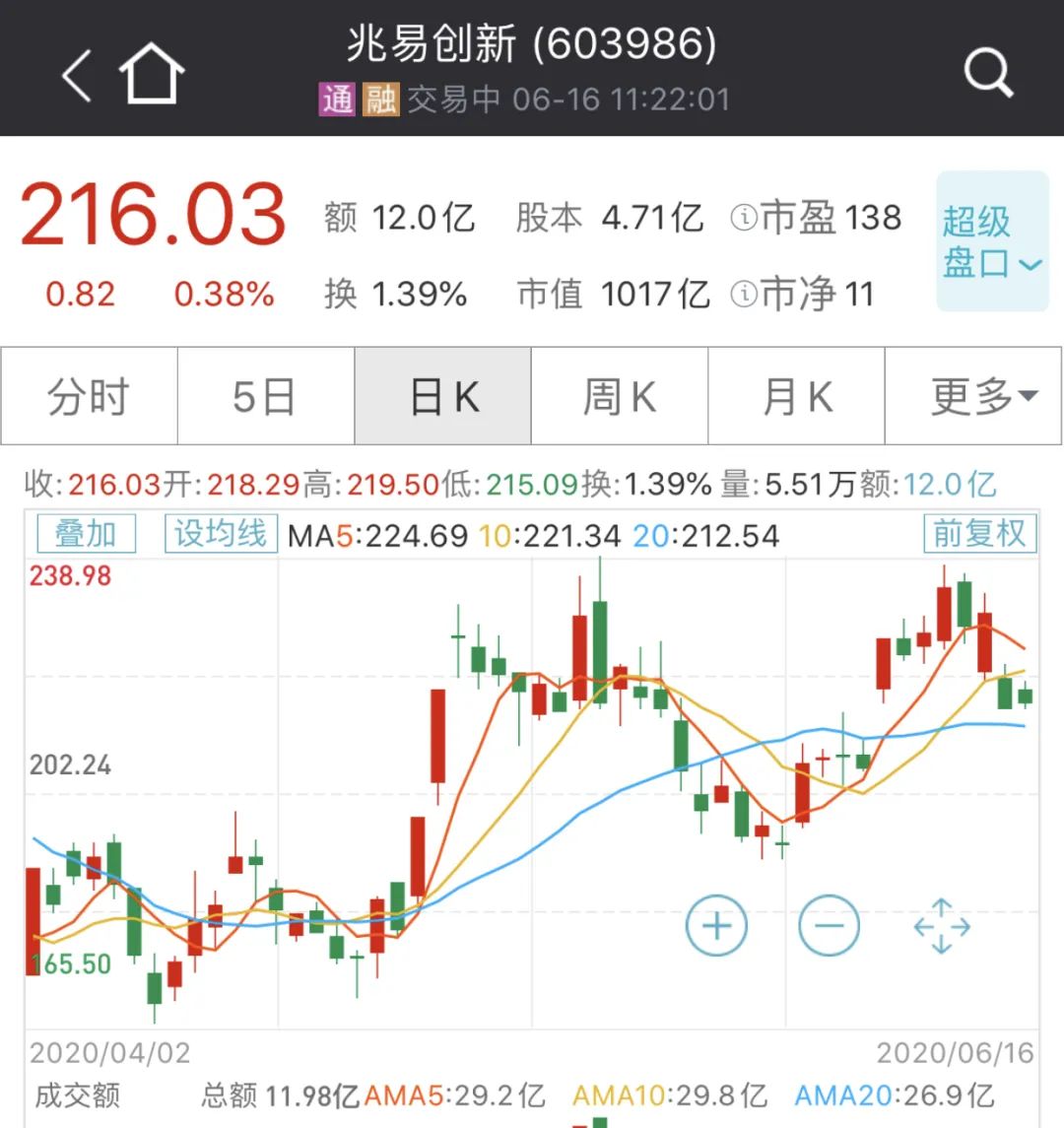Screen dimensions: 1064x1128
Task: Search for another stock
Action: point(987,72)
